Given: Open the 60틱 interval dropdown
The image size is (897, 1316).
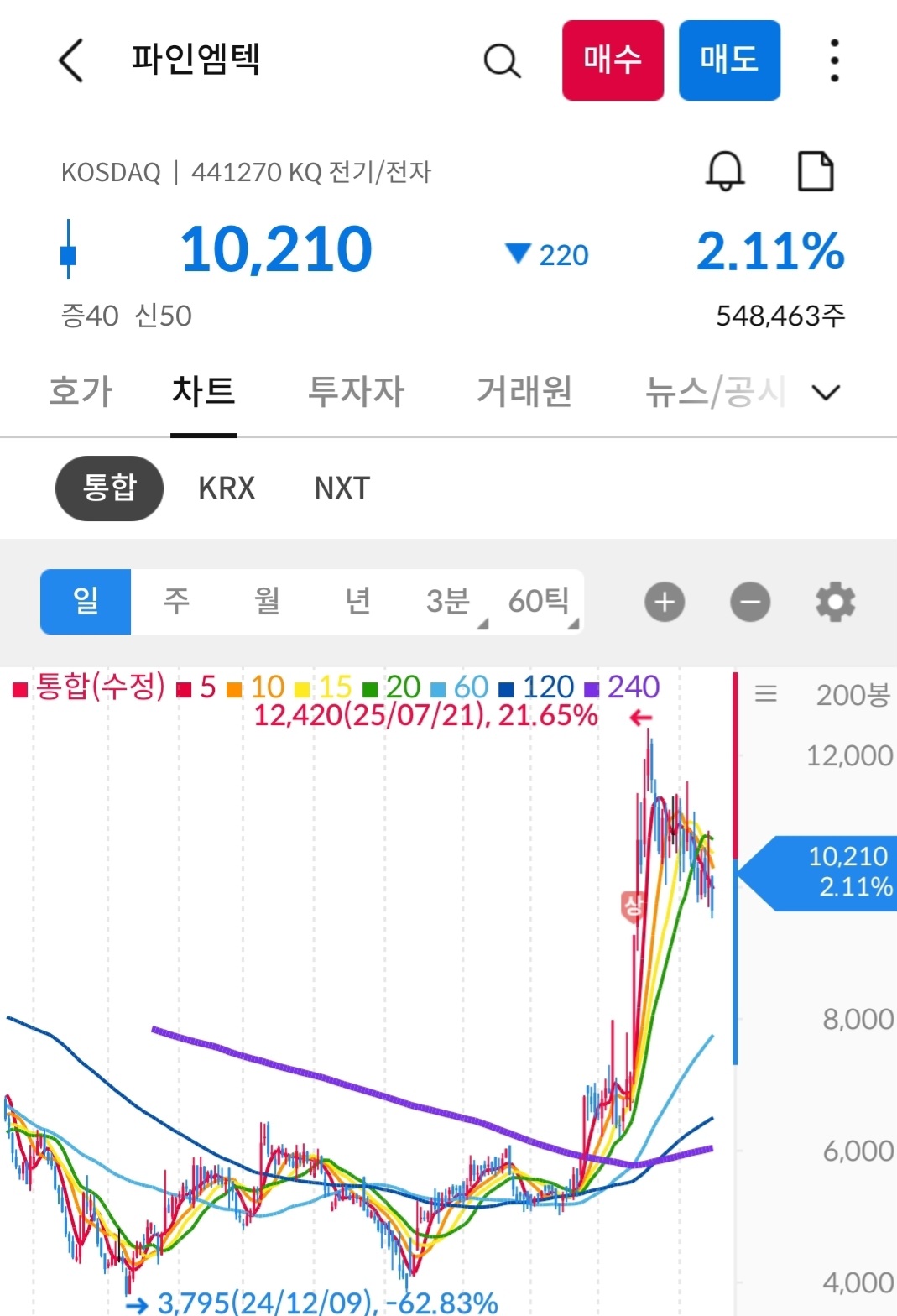Looking at the screenshot, I should (x=540, y=601).
